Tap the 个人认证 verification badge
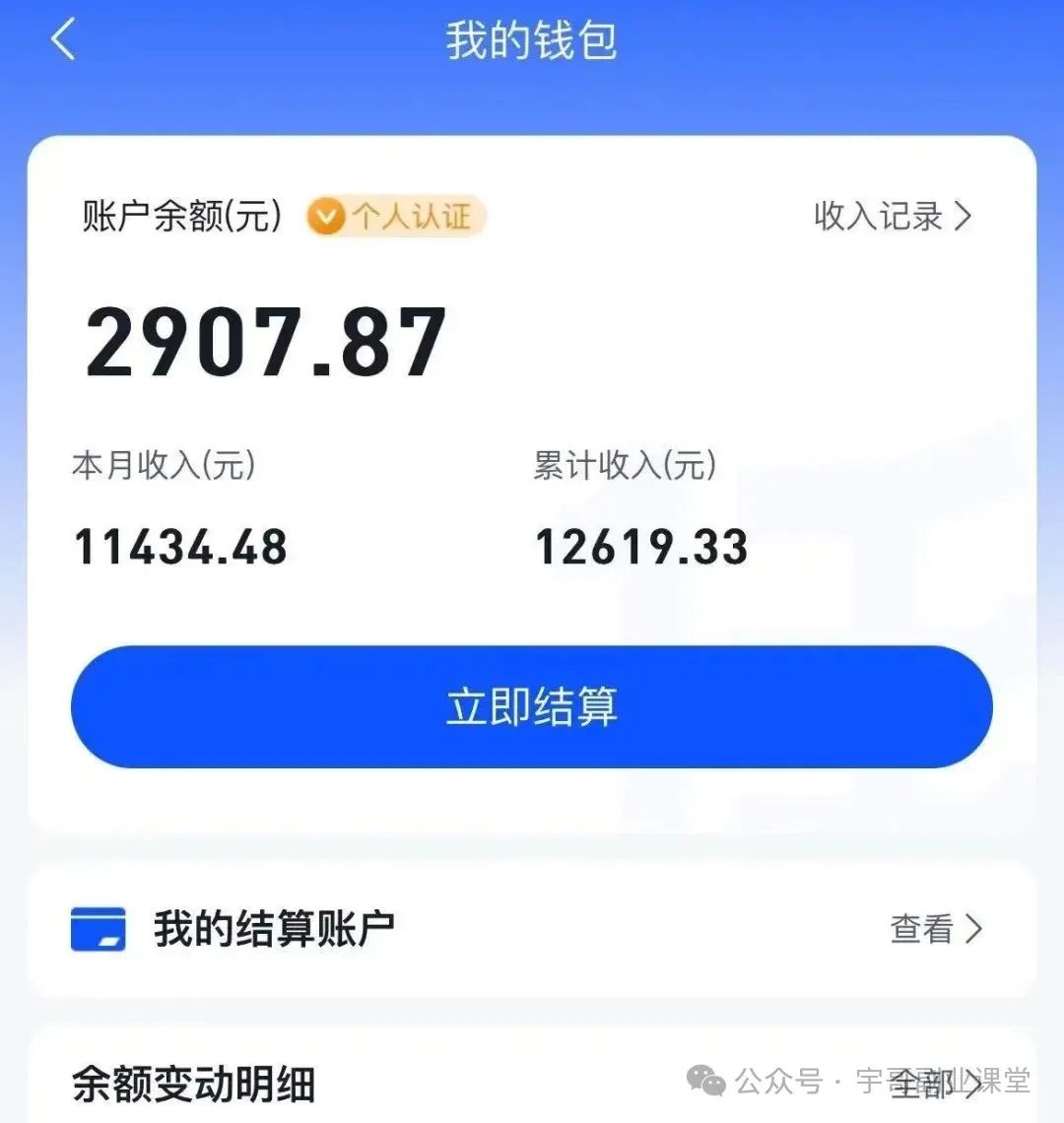 (x=394, y=218)
